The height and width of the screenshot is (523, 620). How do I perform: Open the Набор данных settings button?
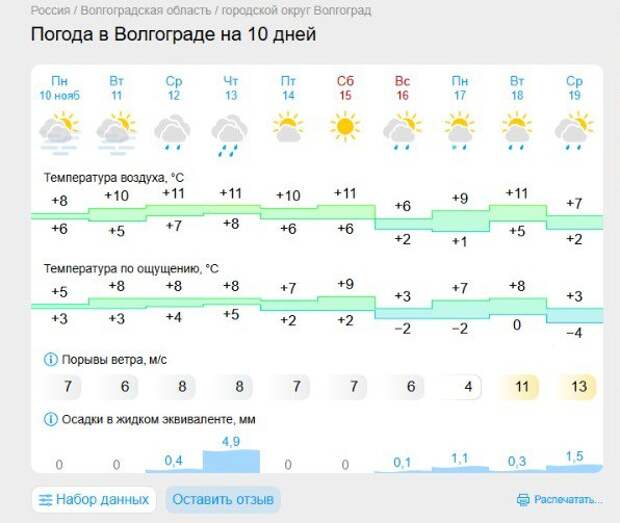[x=94, y=499]
